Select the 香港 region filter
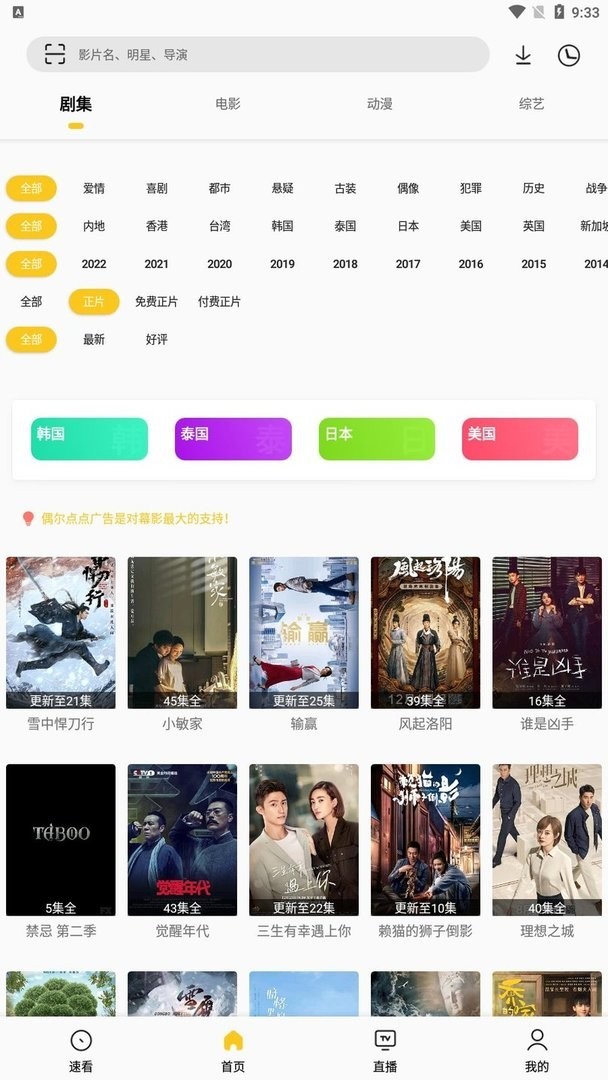Viewport: 608px width, 1080px height. 157,226
